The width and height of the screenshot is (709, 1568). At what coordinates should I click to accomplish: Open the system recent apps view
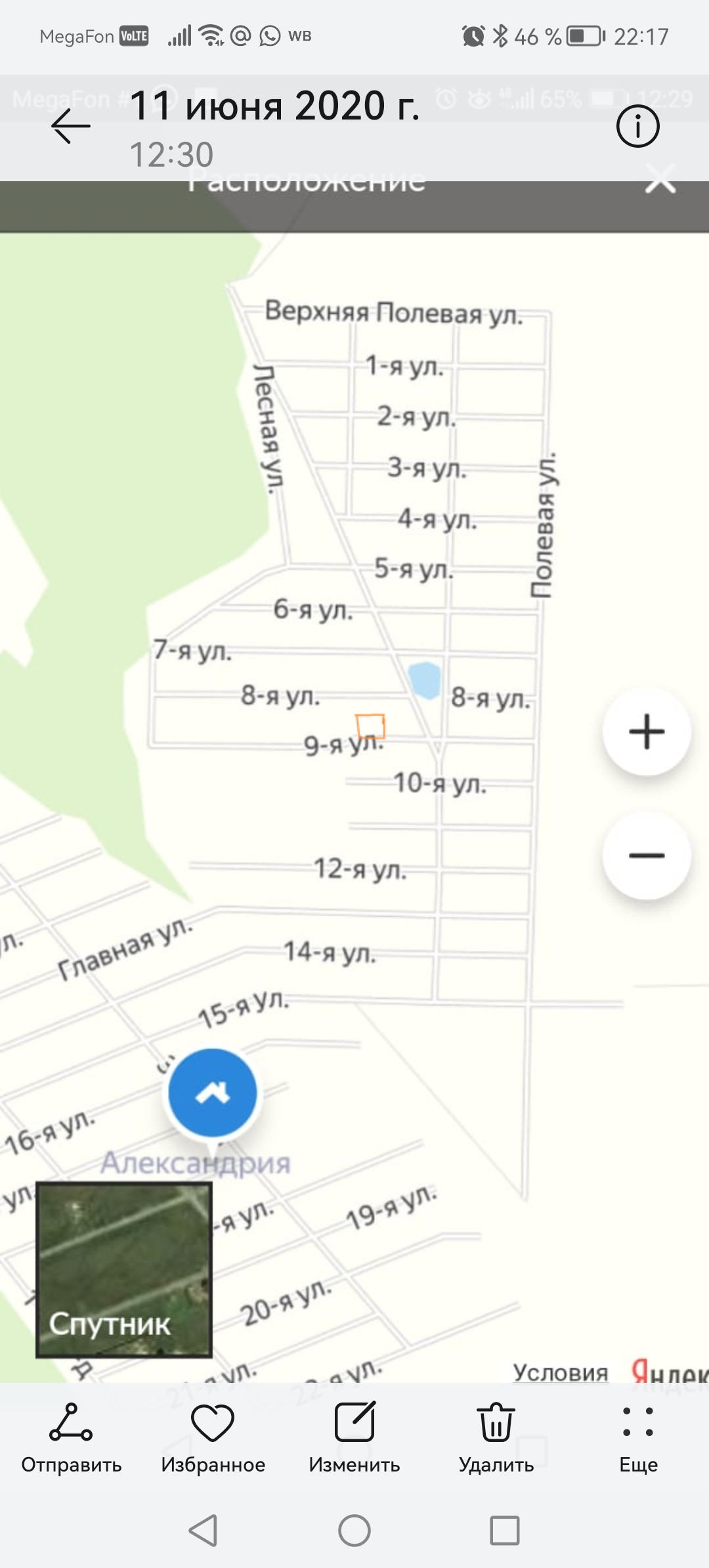(x=505, y=1531)
